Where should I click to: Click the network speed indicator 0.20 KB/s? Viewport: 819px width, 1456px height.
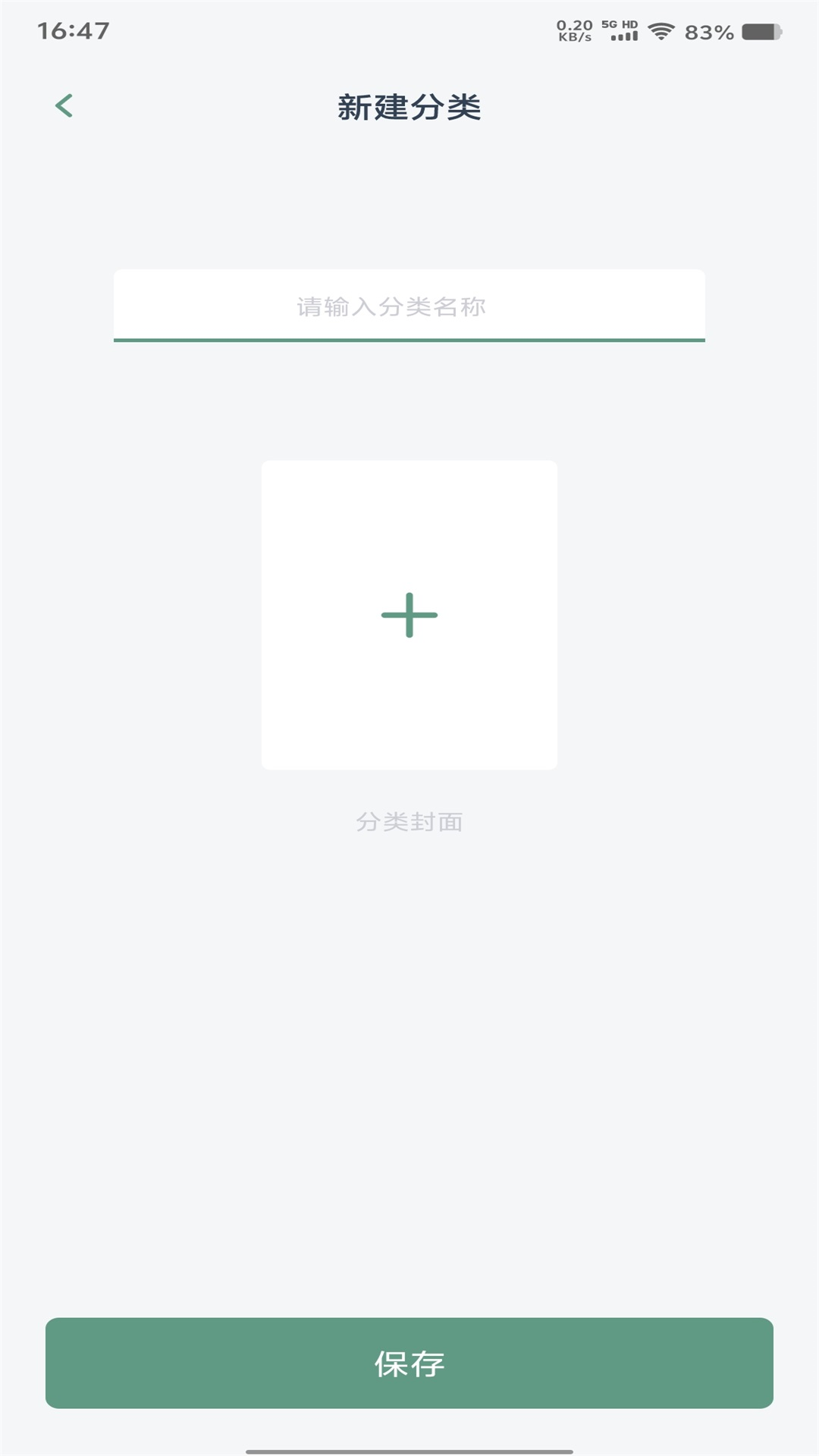(x=573, y=30)
